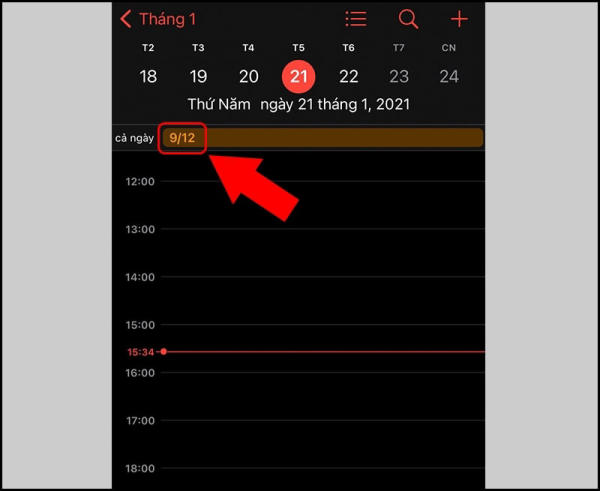
Task: Select day 23 in the week row
Action: (x=399, y=77)
